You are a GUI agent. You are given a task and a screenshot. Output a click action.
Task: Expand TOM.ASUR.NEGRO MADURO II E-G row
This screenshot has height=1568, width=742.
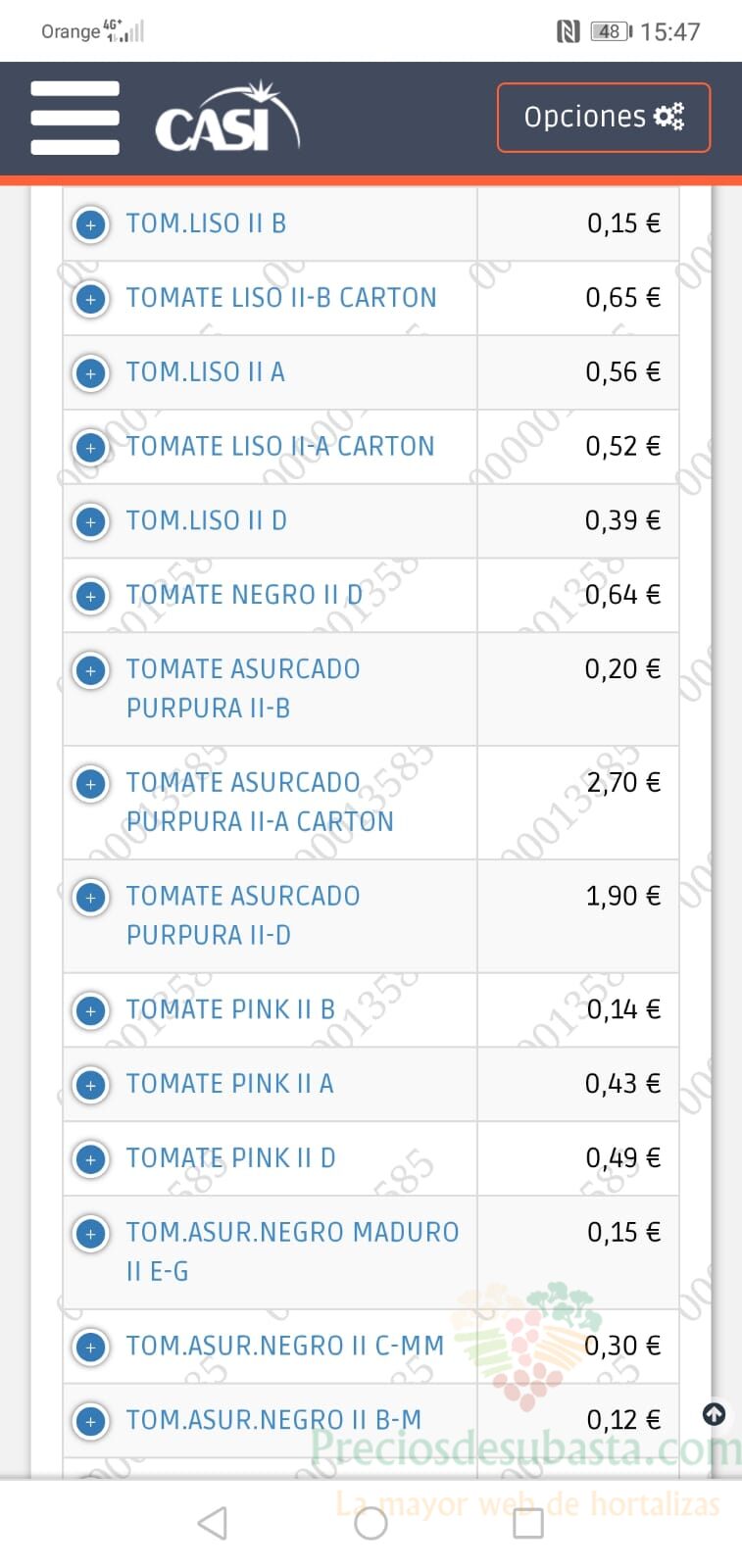point(91,1234)
